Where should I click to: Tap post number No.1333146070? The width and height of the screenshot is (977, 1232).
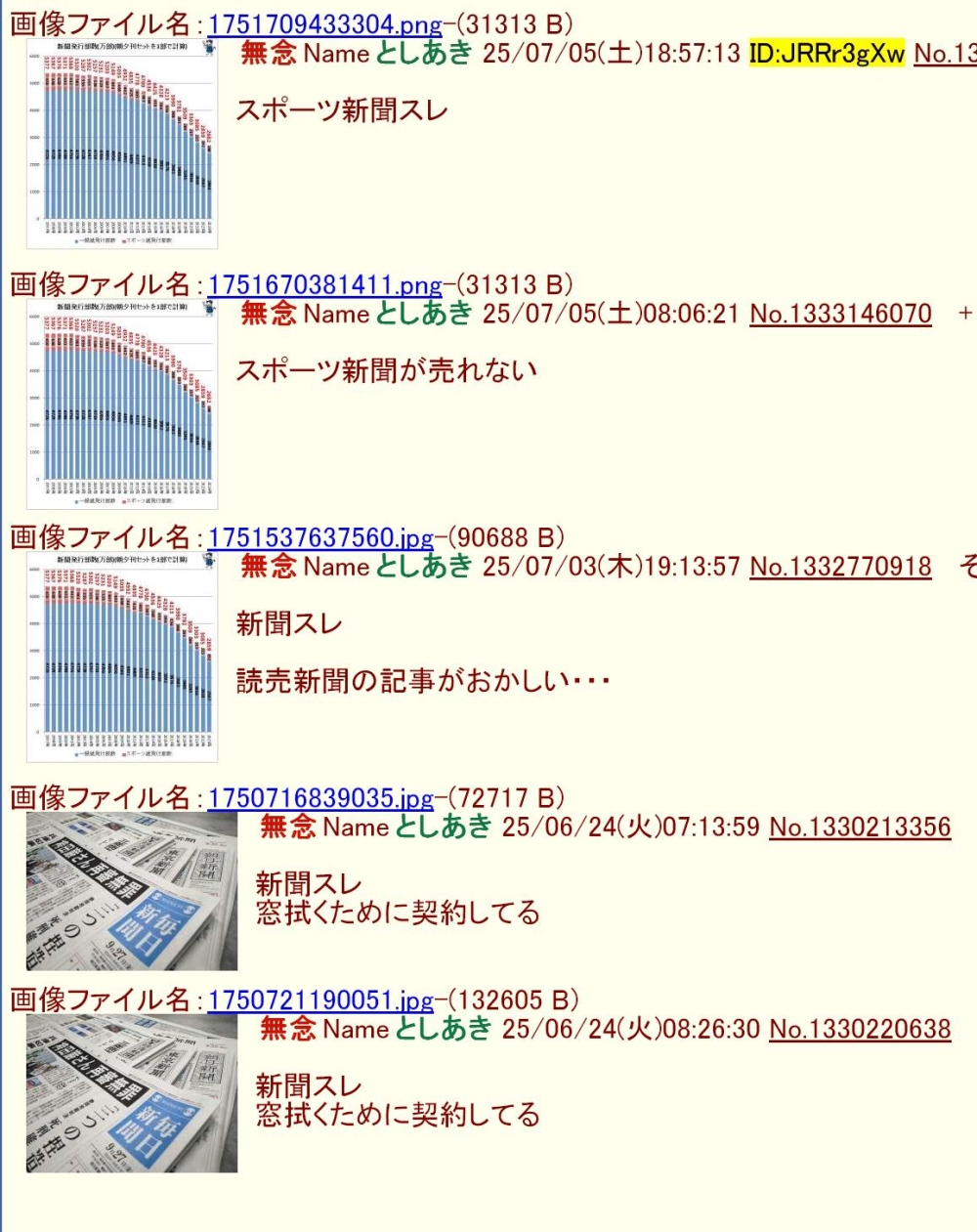pos(840,314)
